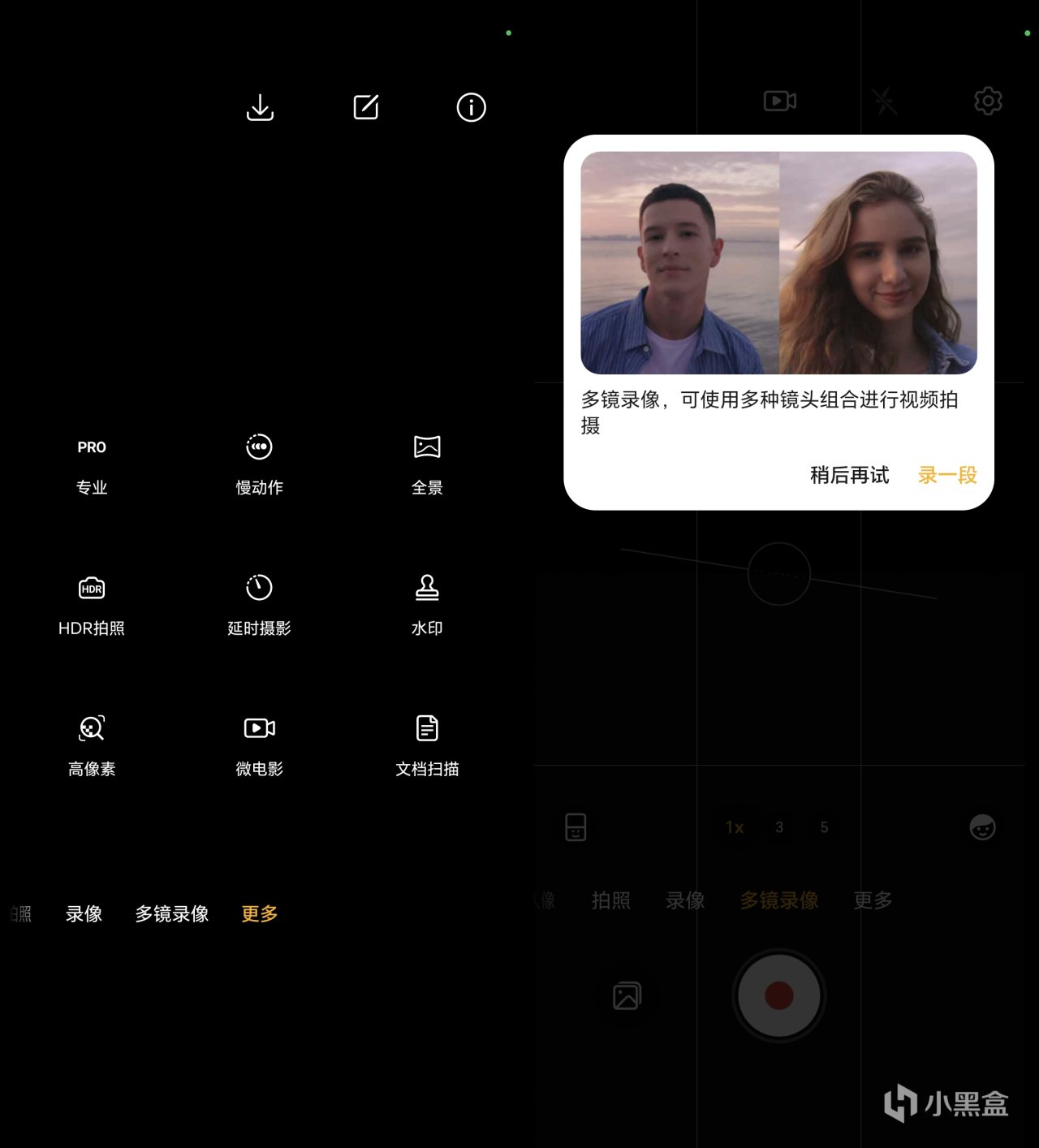Image resolution: width=1039 pixels, height=1148 pixels.
Task: Start 延时摄影 time-lapse mode
Action: point(259,605)
